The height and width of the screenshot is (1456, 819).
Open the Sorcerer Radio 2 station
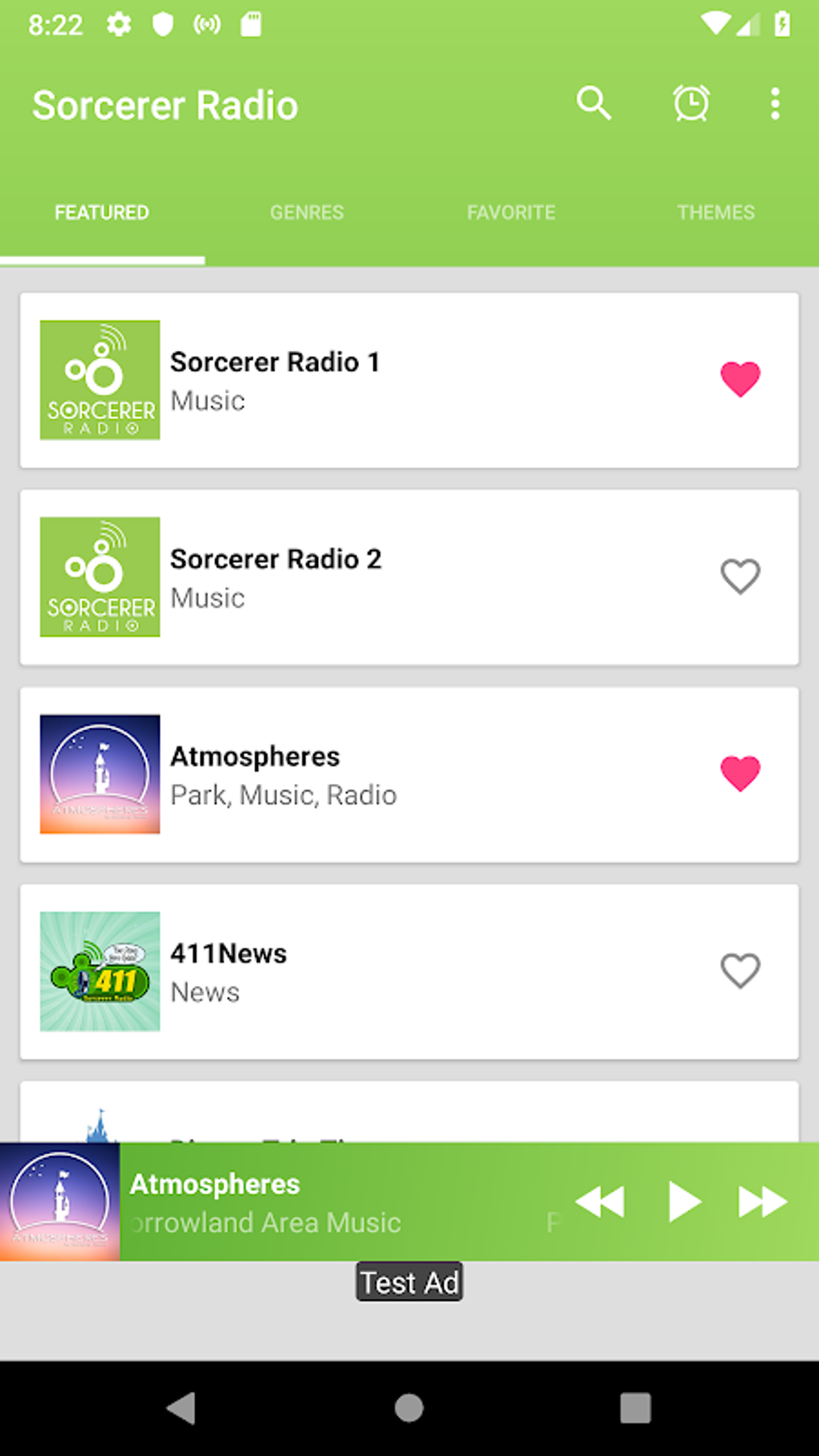pyautogui.click(x=361, y=577)
